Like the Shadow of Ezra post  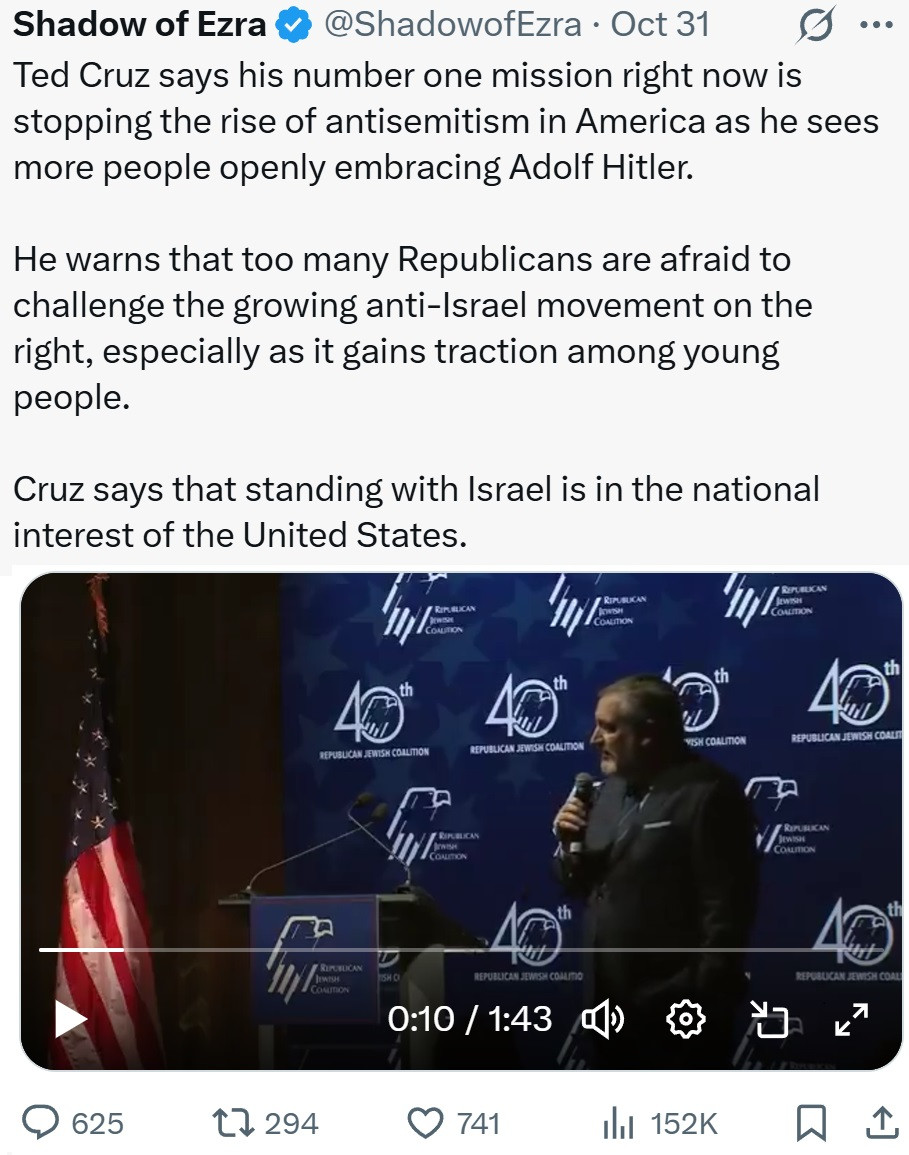point(427,1123)
